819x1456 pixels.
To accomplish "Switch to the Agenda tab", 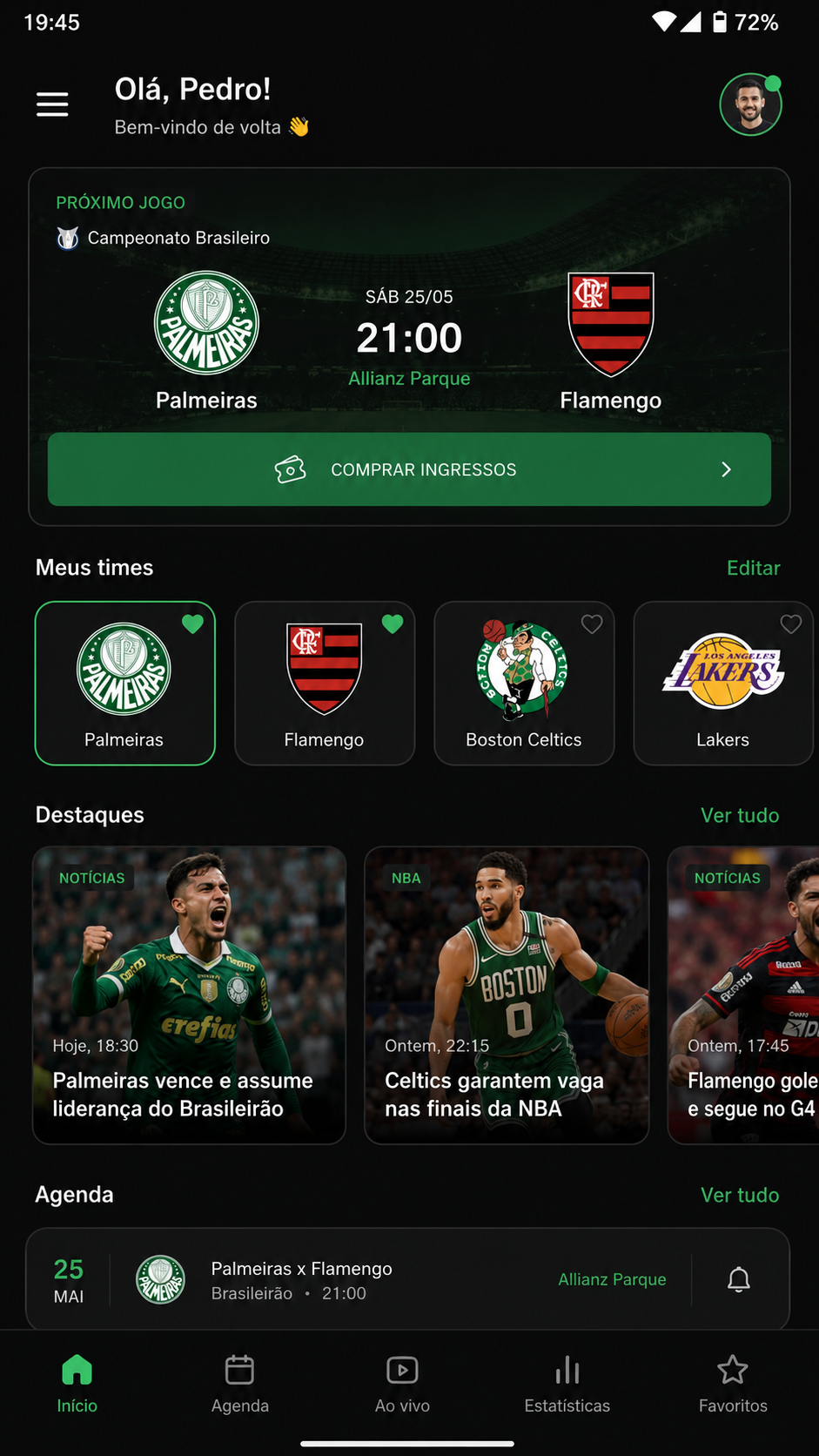I will point(239,1384).
